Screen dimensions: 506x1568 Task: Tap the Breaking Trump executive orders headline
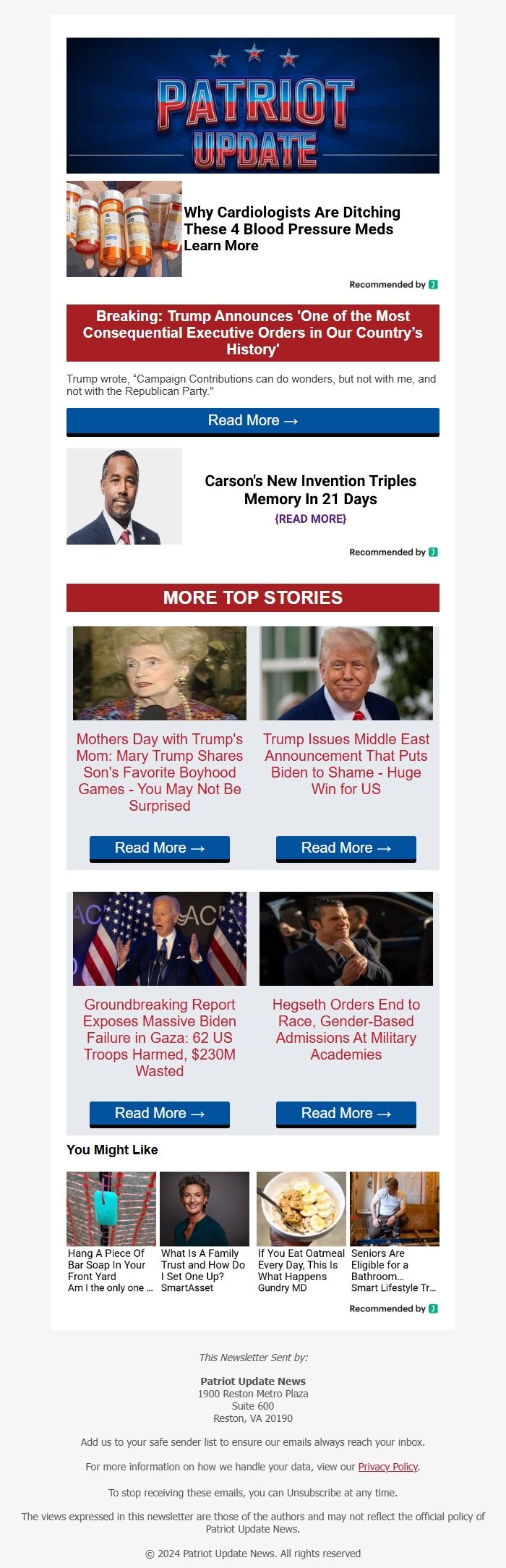pos(252,333)
